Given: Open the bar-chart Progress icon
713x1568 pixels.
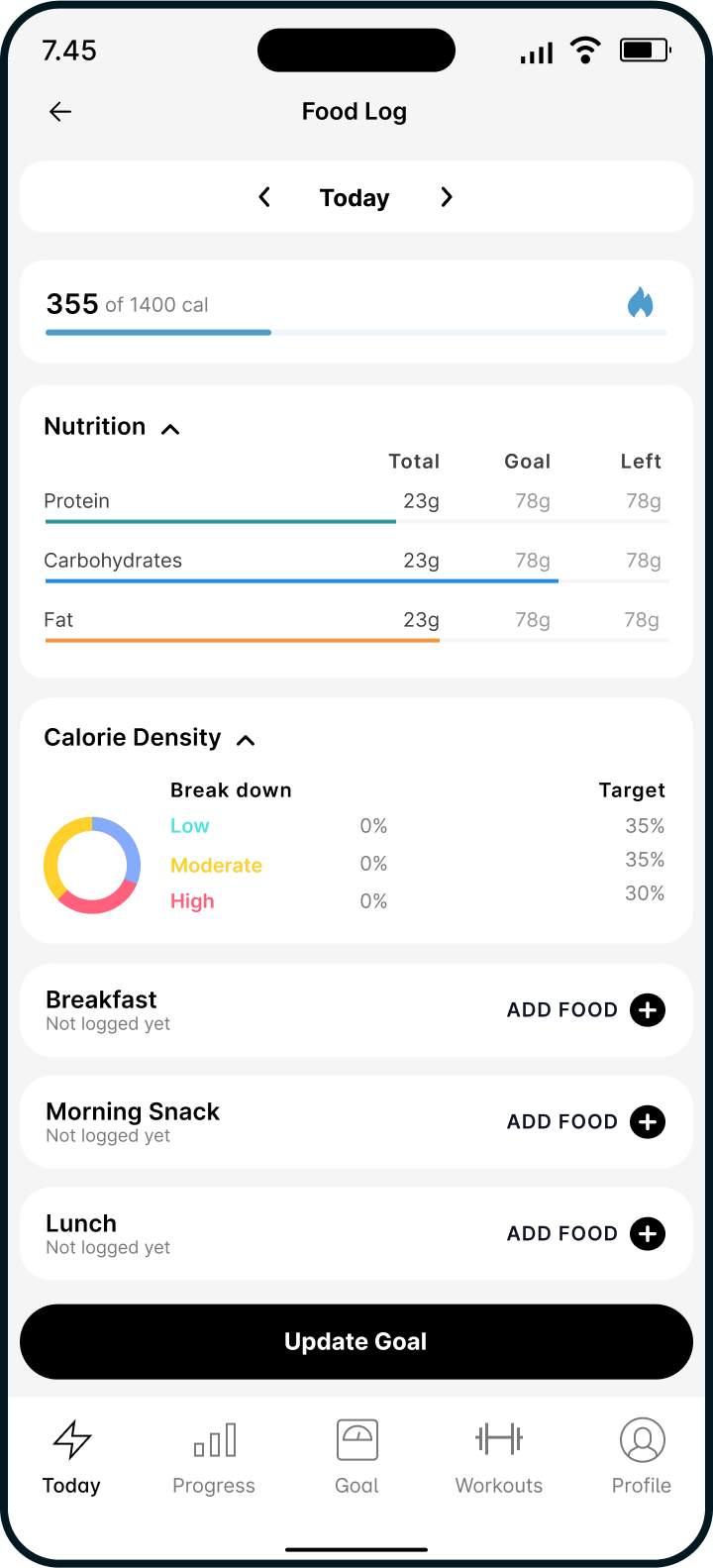Looking at the screenshot, I should point(213,1439).
